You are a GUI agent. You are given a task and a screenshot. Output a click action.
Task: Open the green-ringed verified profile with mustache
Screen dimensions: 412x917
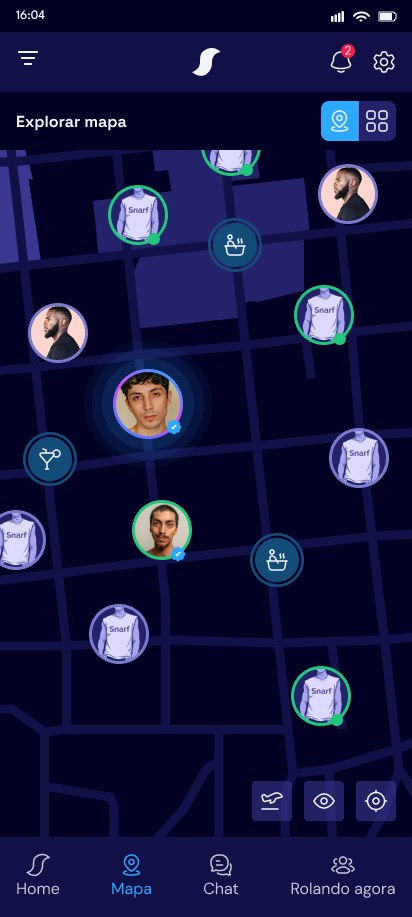[x=162, y=530]
